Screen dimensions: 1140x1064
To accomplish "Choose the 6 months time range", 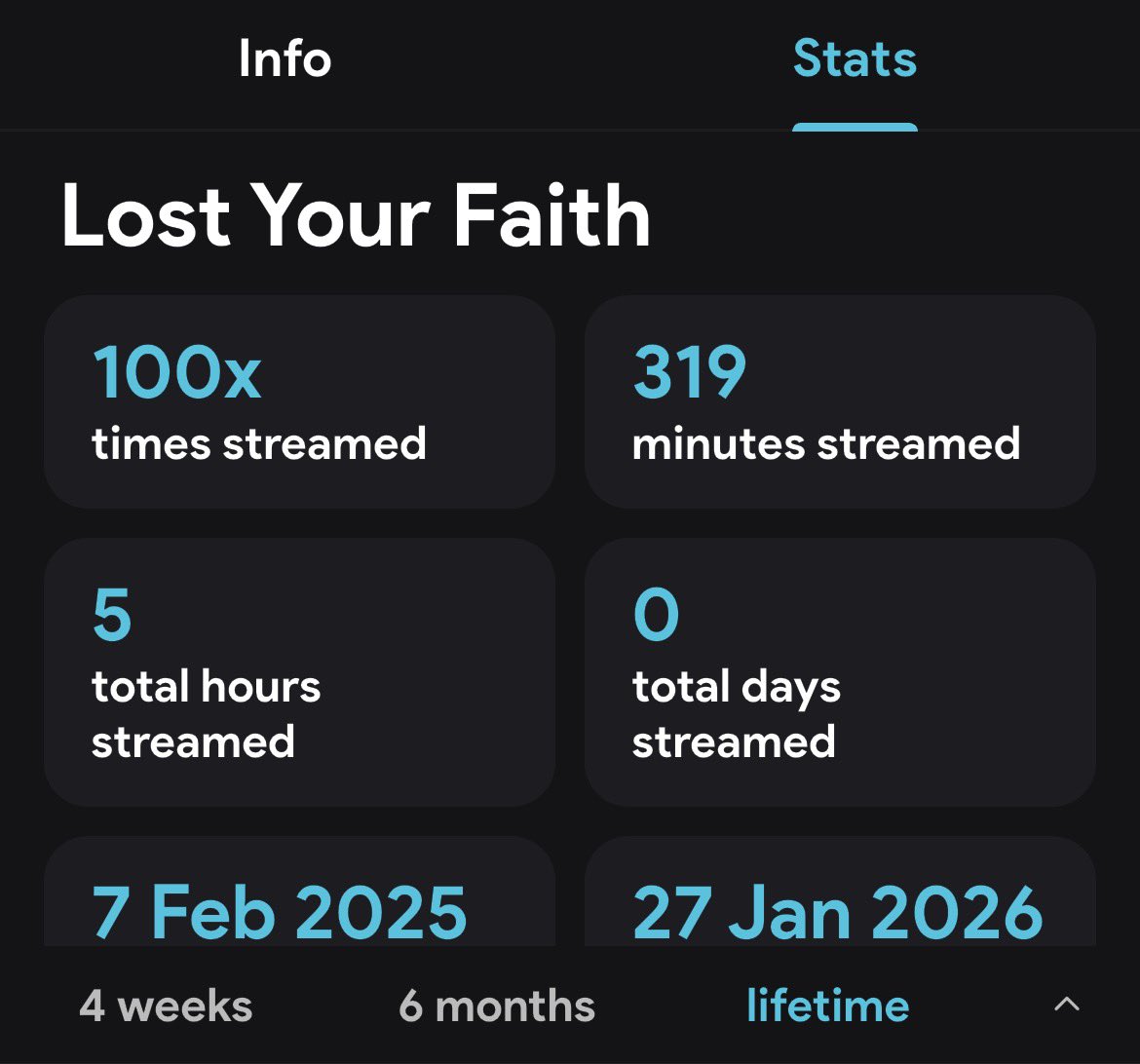I will (x=497, y=1006).
